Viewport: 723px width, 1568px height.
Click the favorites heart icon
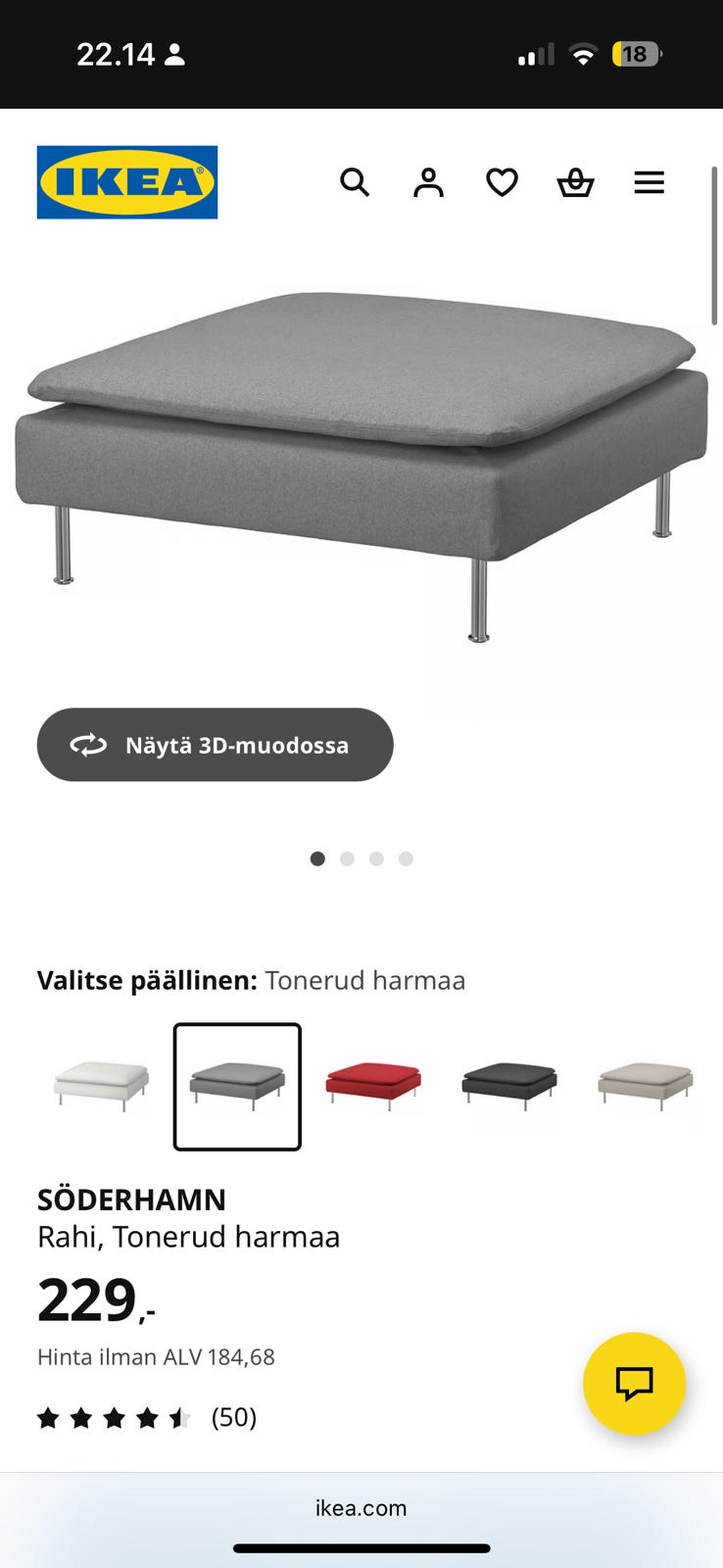tap(501, 182)
